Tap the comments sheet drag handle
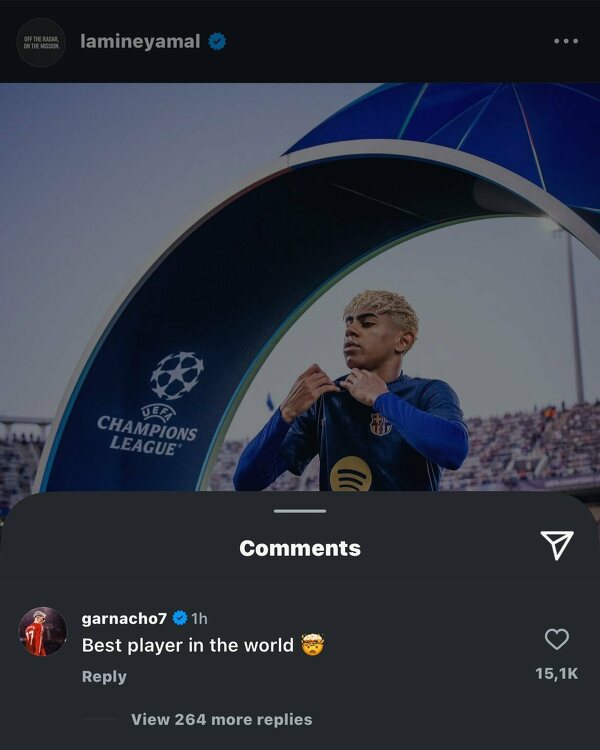Image resolution: width=600 pixels, height=750 pixels. click(x=300, y=511)
